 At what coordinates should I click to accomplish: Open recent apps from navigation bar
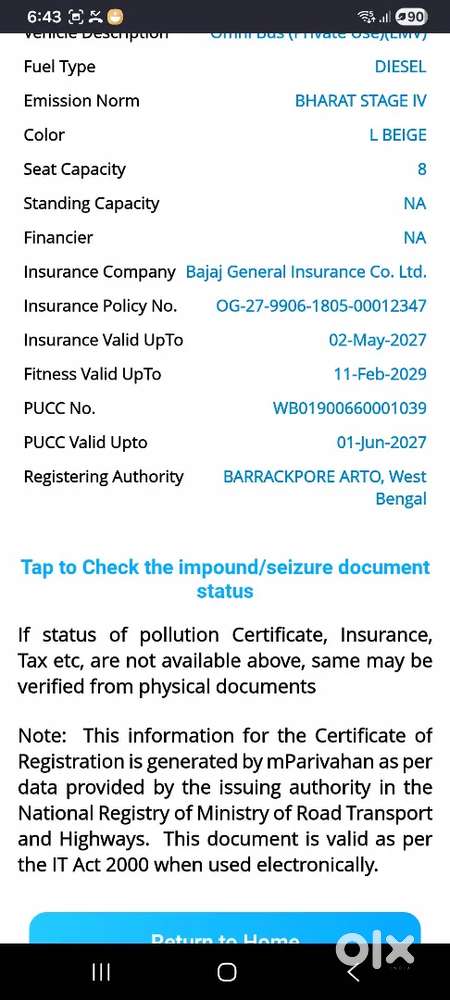tap(101, 972)
